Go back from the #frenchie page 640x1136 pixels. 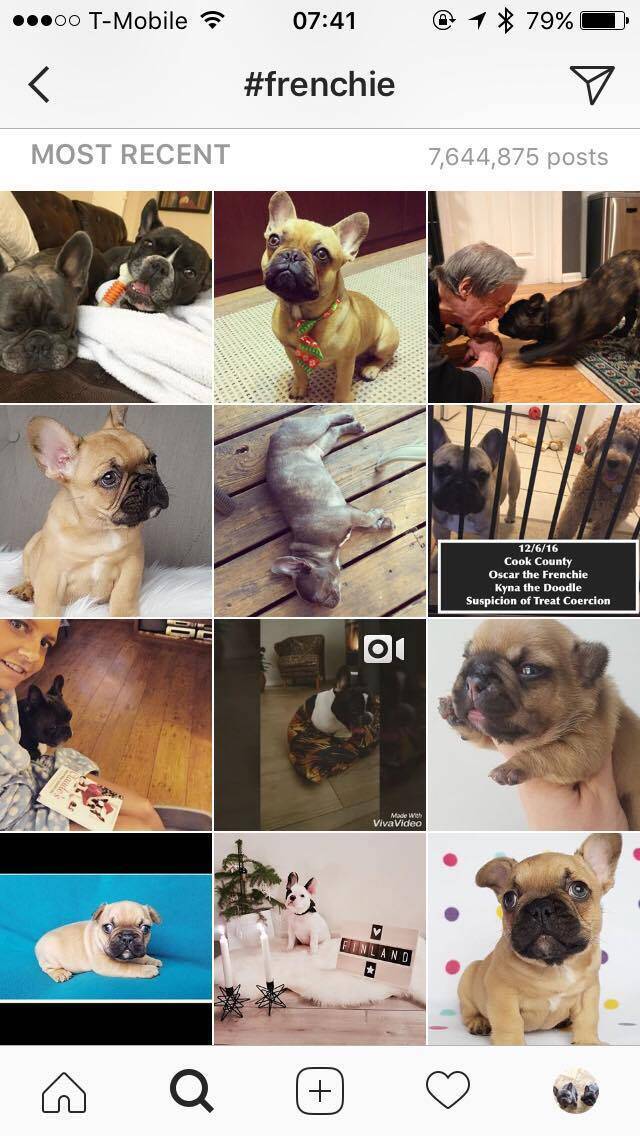[38, 85]
